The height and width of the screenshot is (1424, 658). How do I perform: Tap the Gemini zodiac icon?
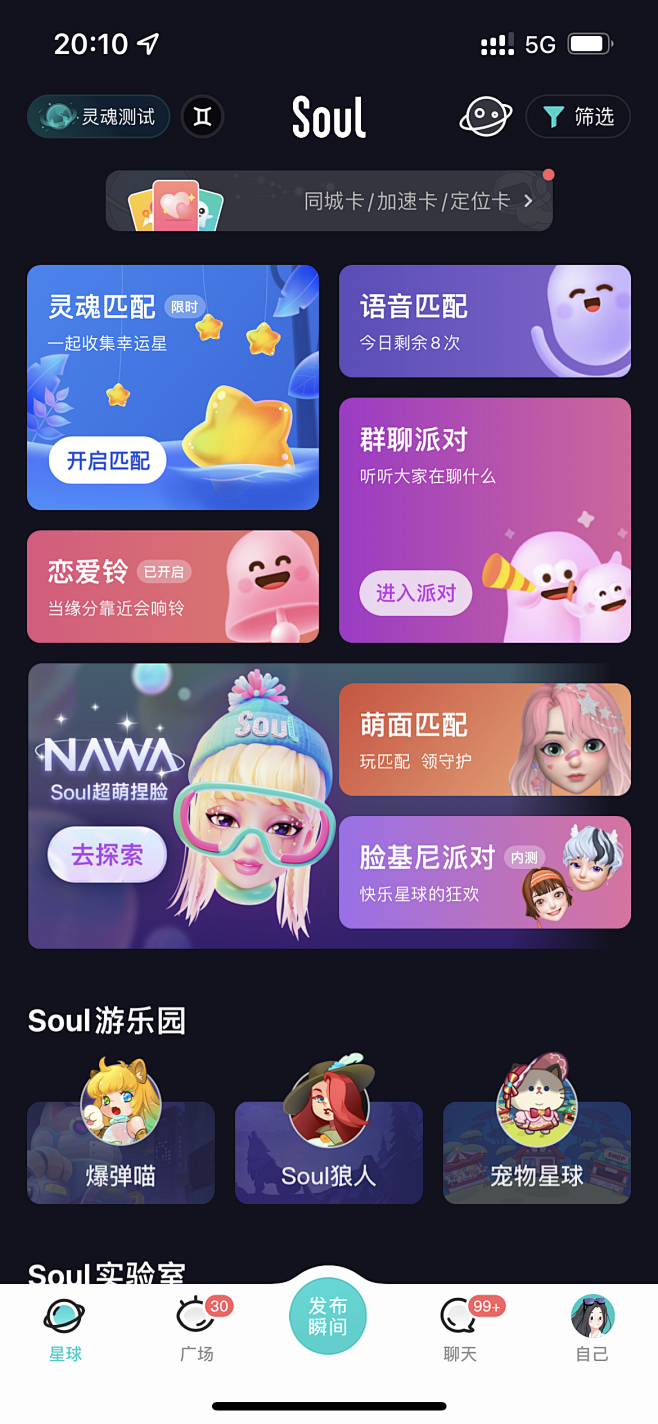(x=202, y=117)
